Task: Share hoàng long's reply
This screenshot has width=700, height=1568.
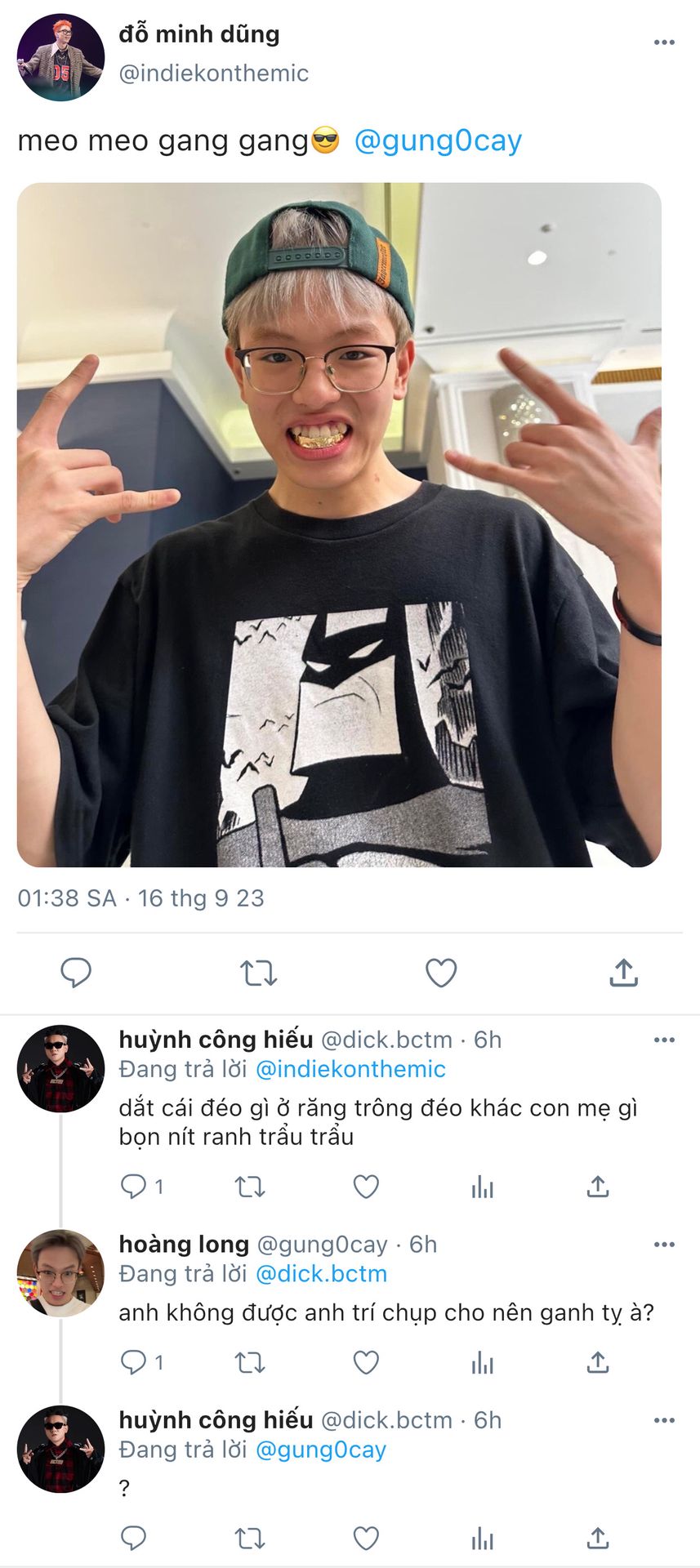Action: click(x=598, y=1362)
